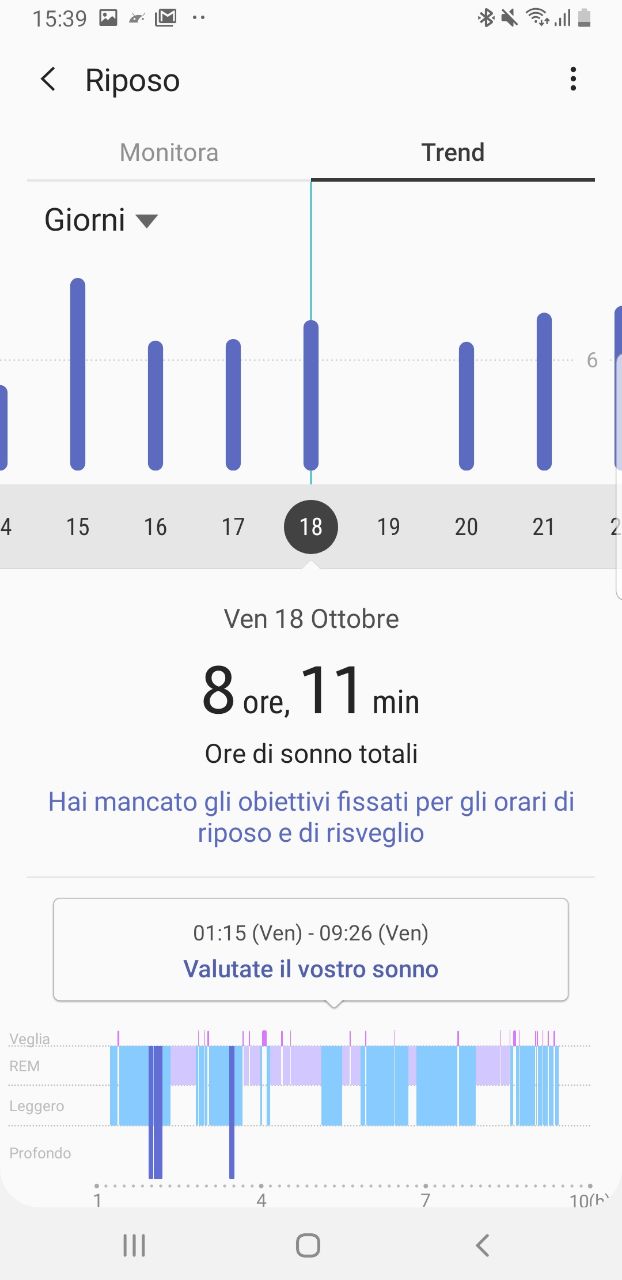Select the Trend tab

tap(453, 153)
